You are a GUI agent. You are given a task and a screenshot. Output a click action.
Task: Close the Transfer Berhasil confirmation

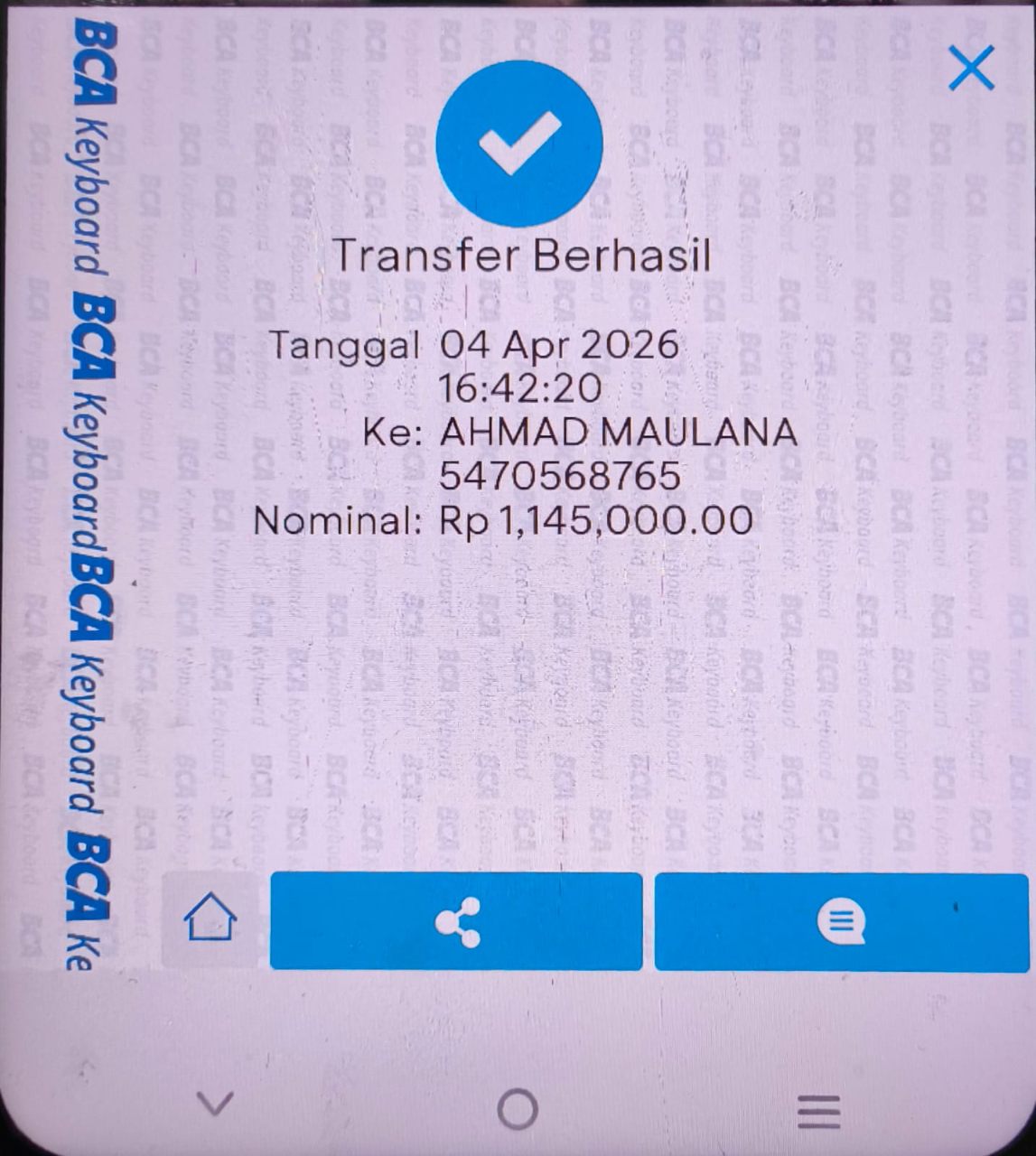click(971, 70)
